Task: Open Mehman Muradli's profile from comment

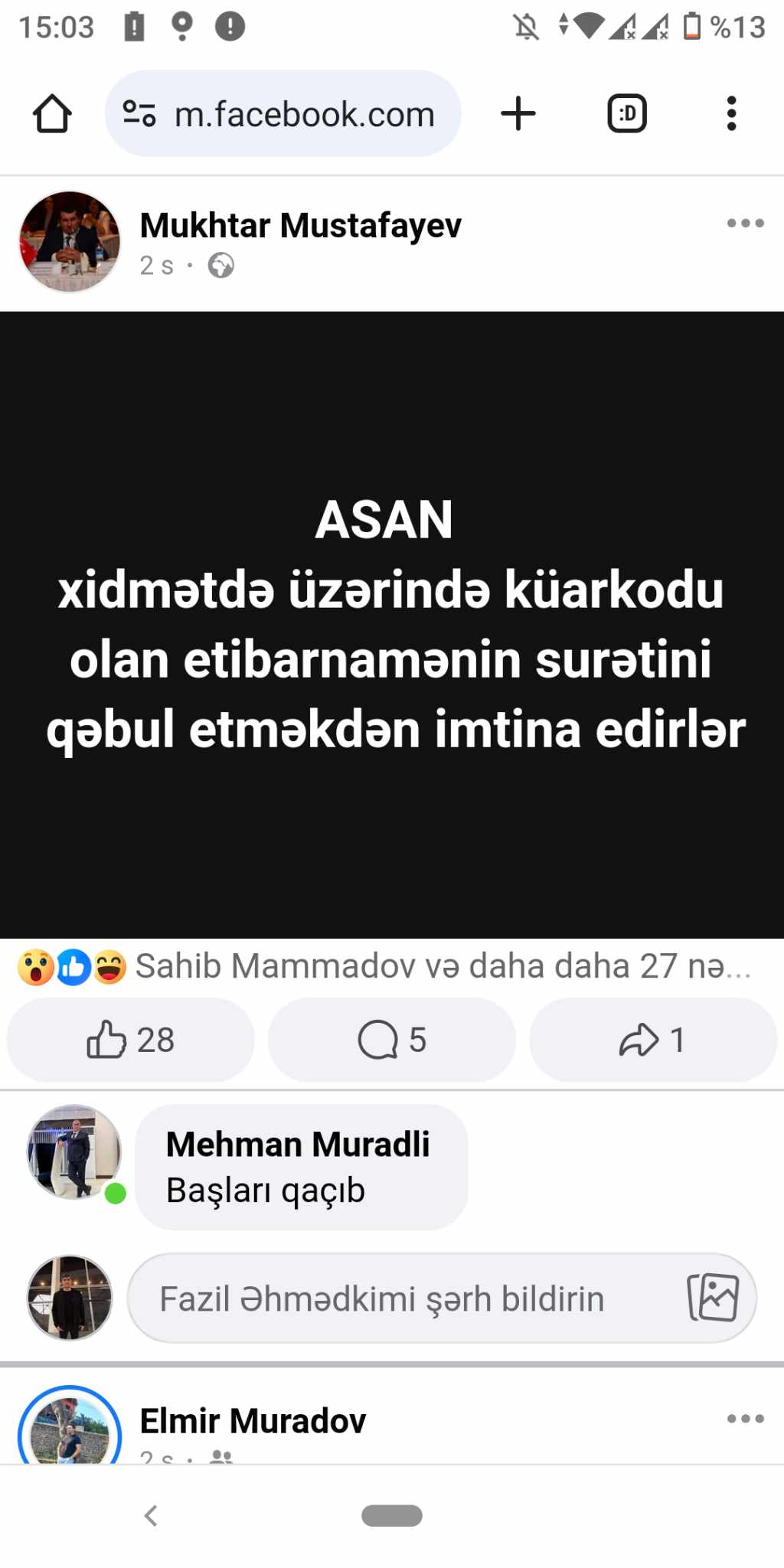Action: coord(297,1145)
